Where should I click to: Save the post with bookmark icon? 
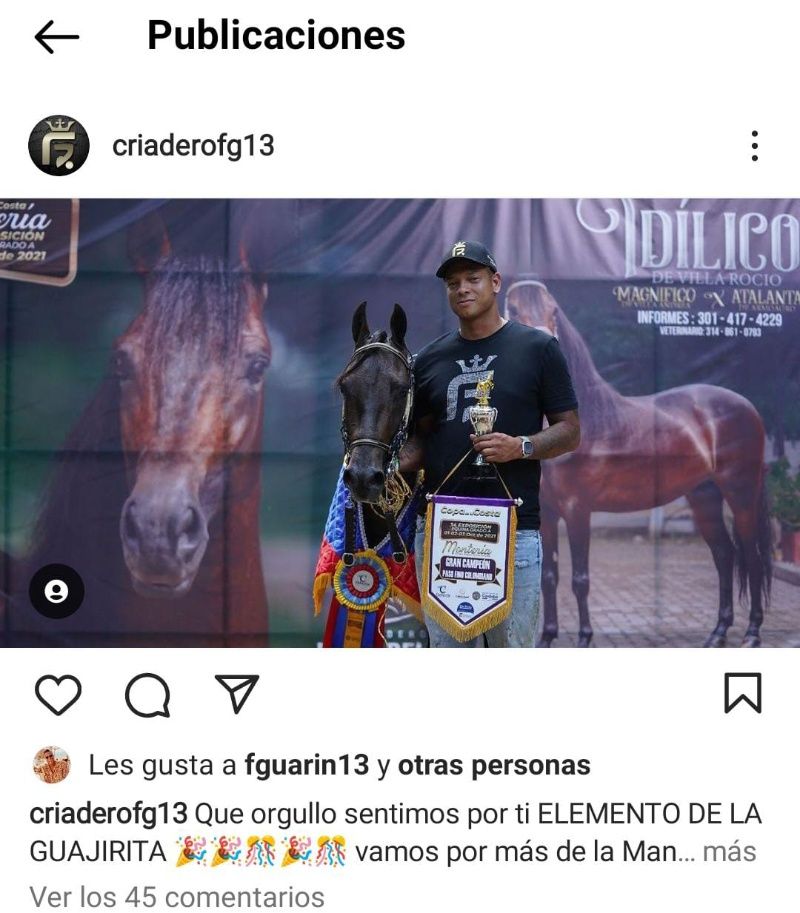[742, 693]
